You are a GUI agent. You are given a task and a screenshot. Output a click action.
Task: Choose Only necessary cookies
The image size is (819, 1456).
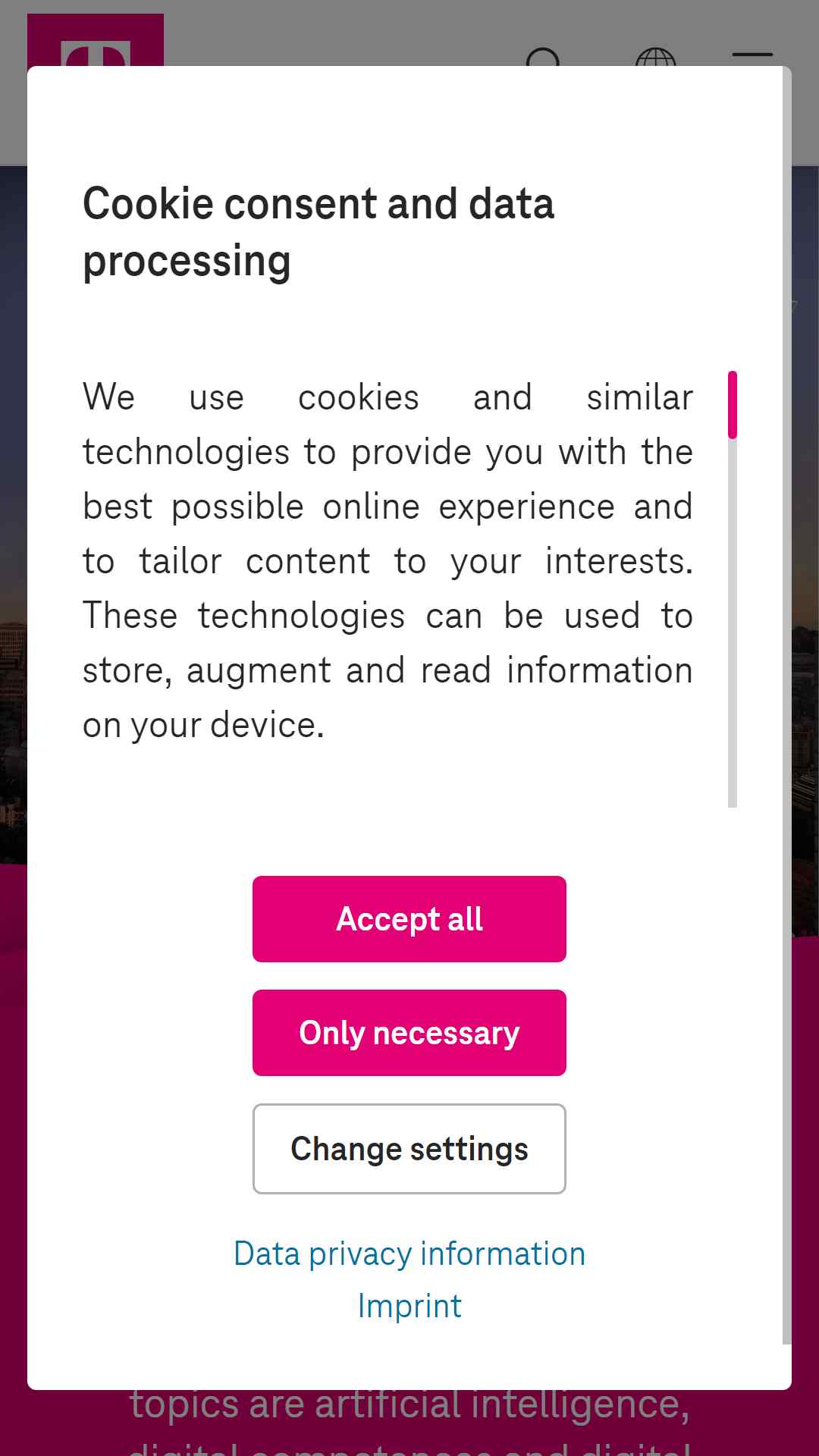click(x=409, y=1033)
